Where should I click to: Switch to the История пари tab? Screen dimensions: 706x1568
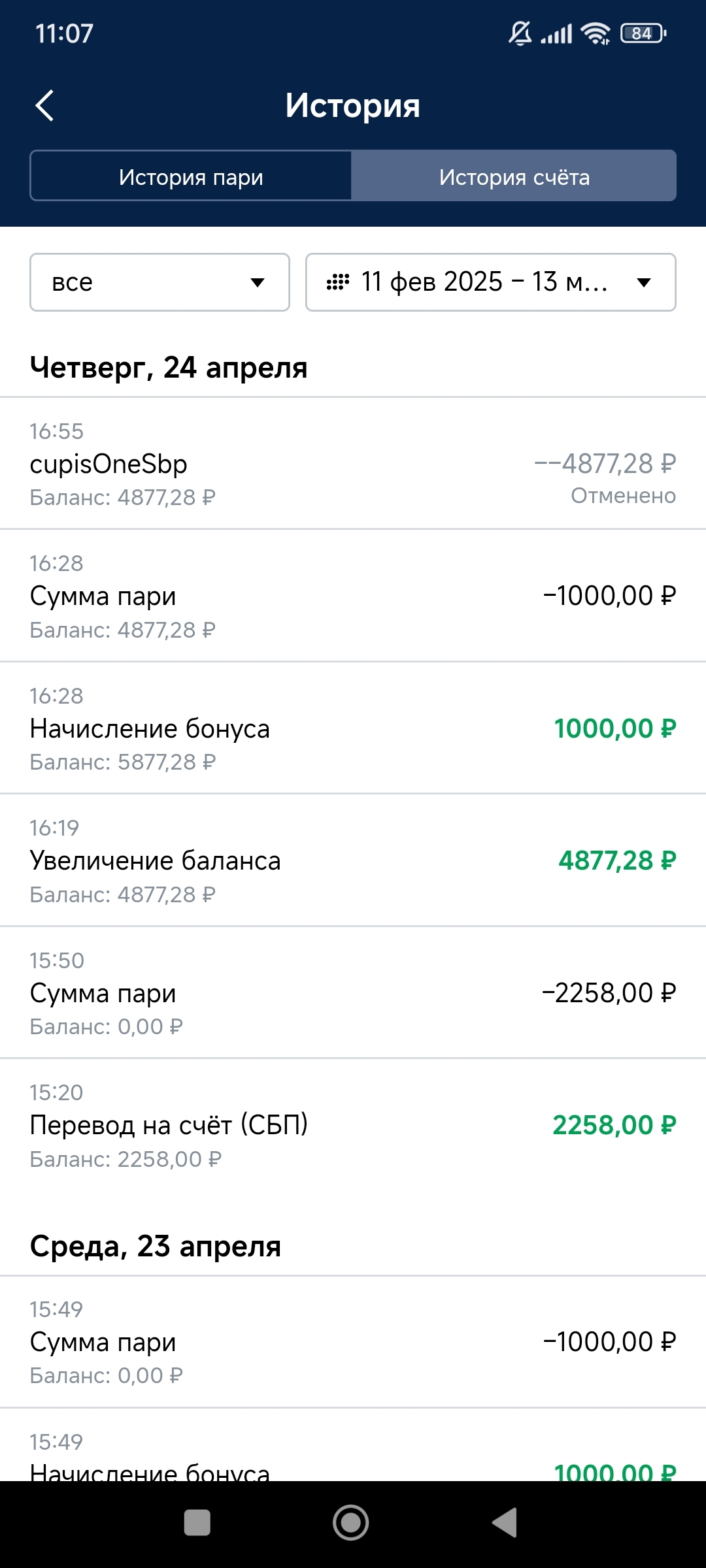click(191, 176)
